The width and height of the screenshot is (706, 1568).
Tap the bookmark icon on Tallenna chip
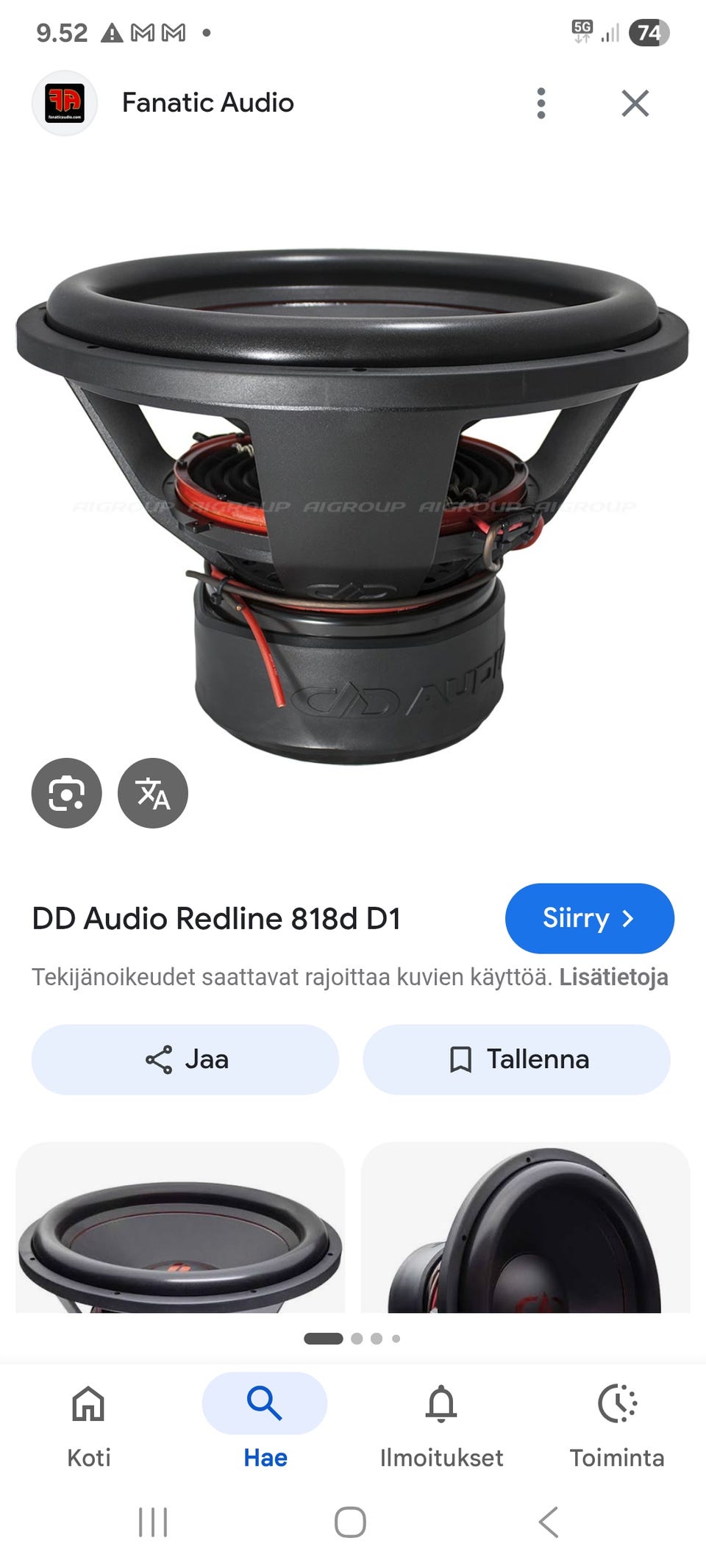[x=460, y=1059]
